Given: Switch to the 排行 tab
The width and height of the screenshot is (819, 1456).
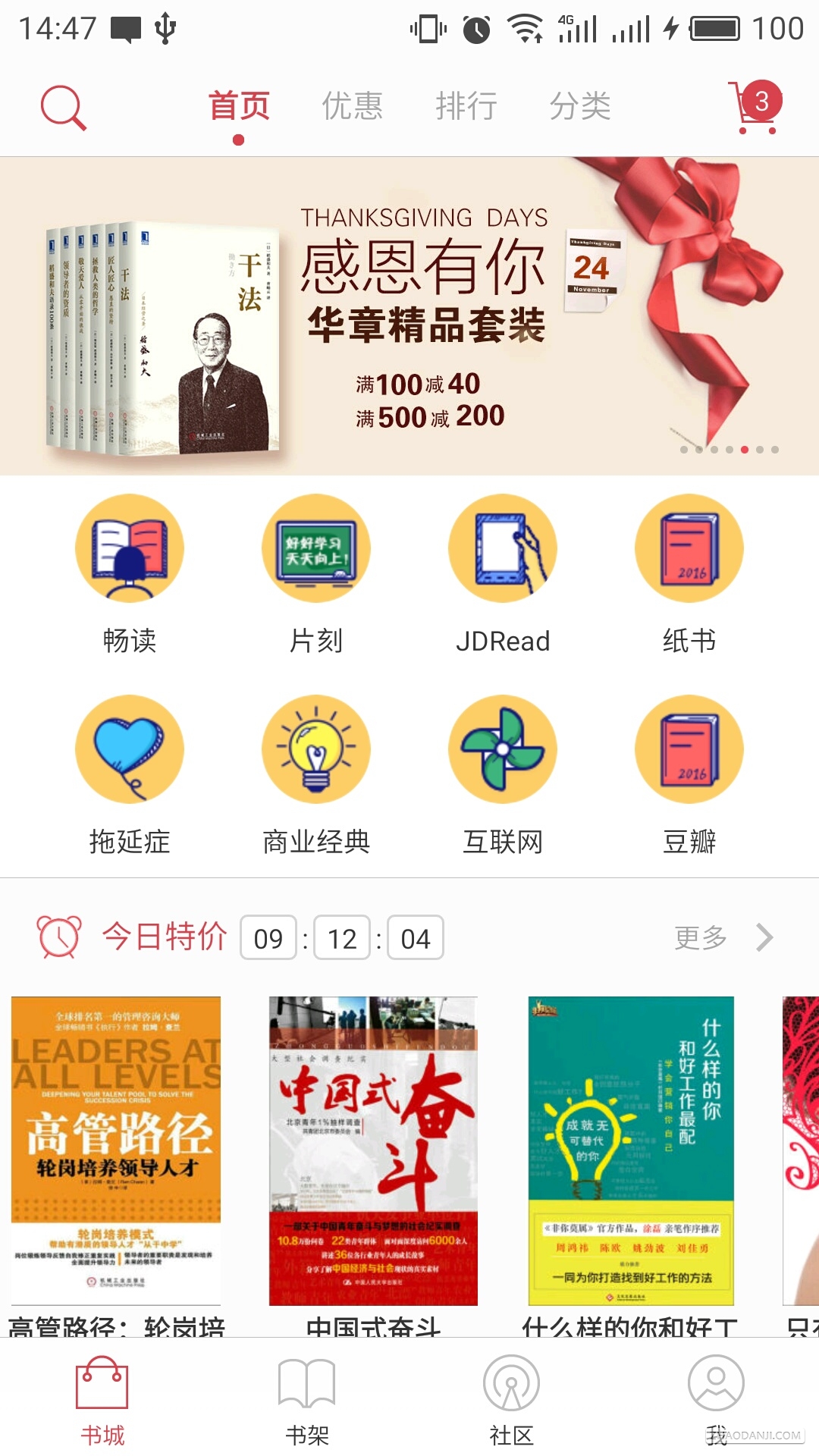Looking at the screenshot, I should 466,106.
